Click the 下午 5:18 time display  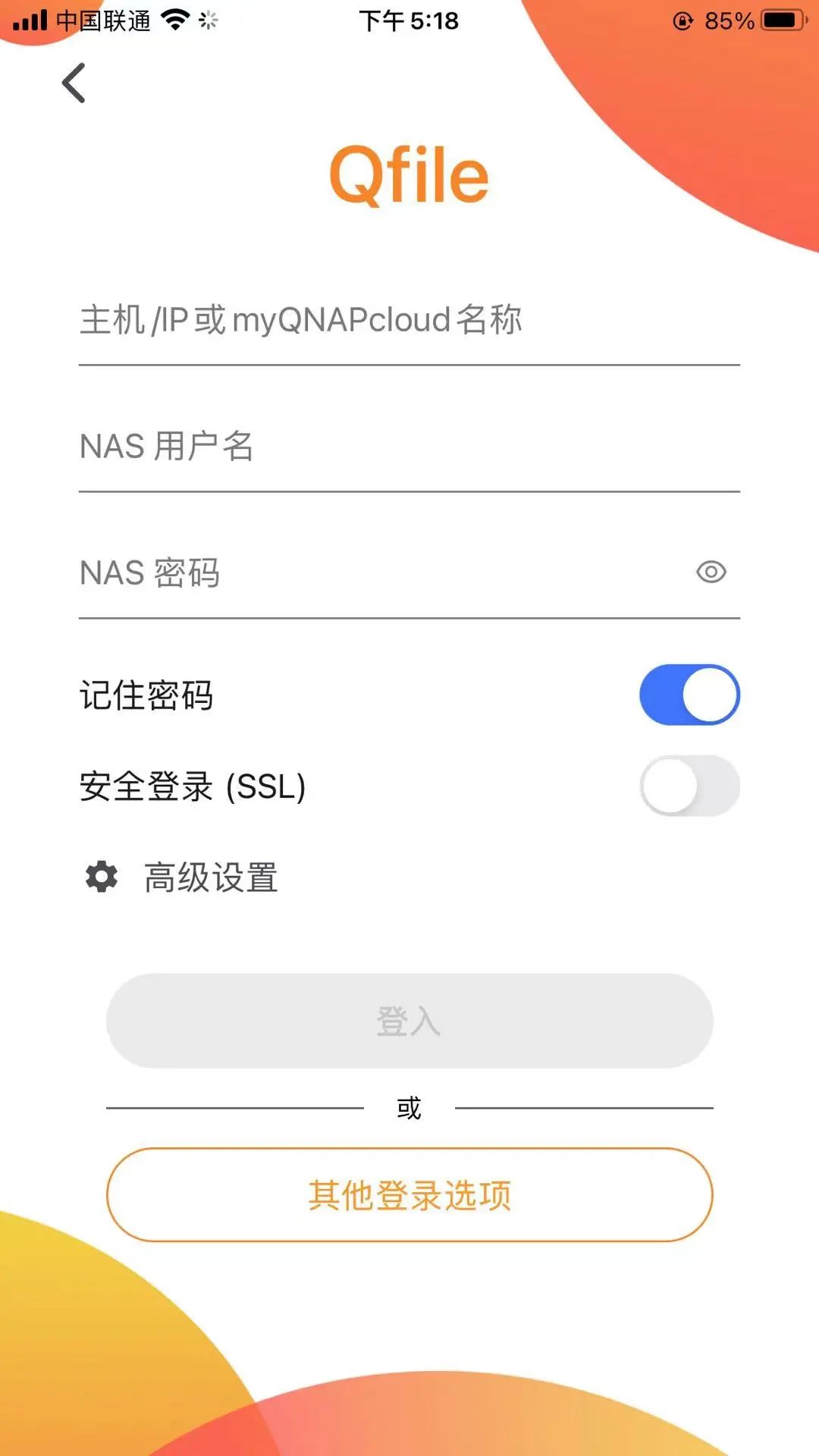tap(408, 20)
